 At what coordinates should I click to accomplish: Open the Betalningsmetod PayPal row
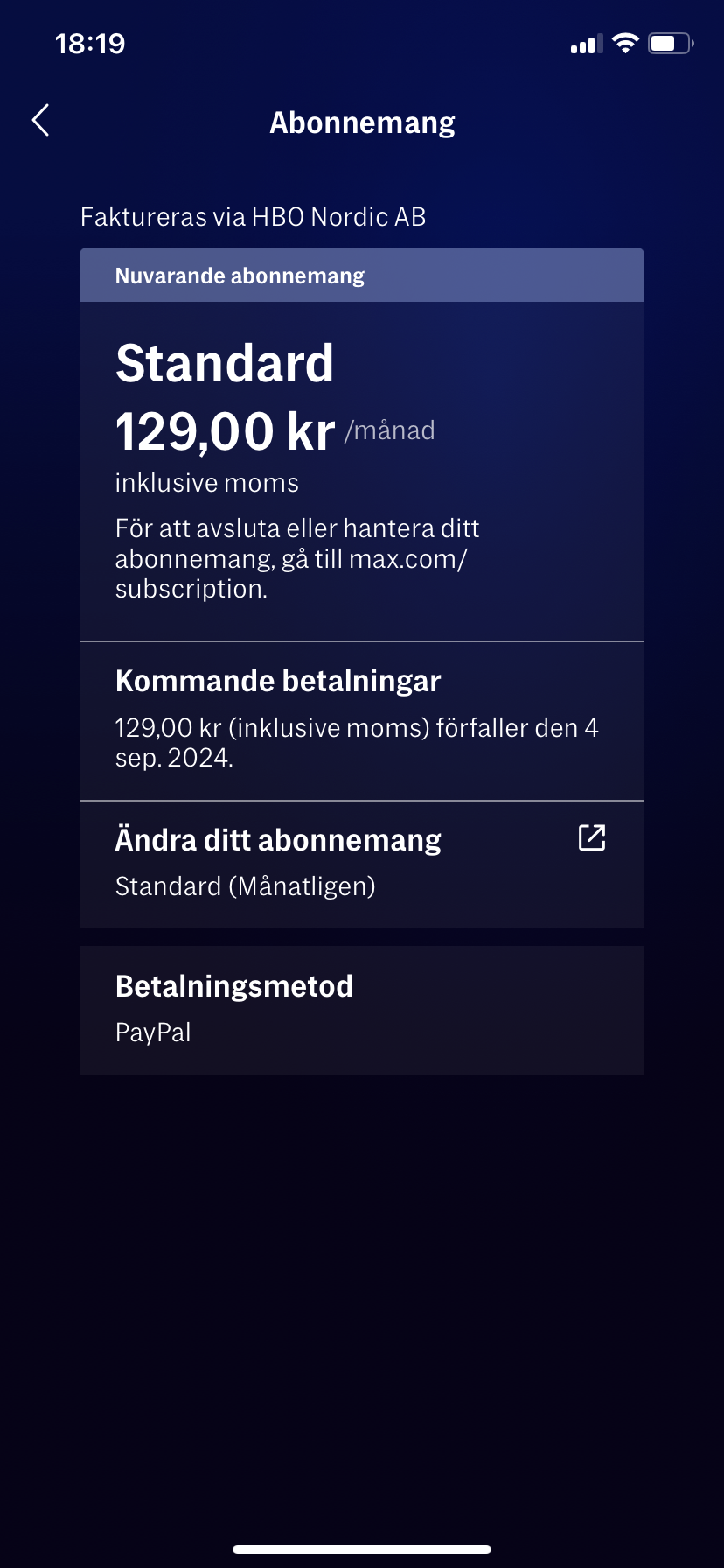point(362,1010)
